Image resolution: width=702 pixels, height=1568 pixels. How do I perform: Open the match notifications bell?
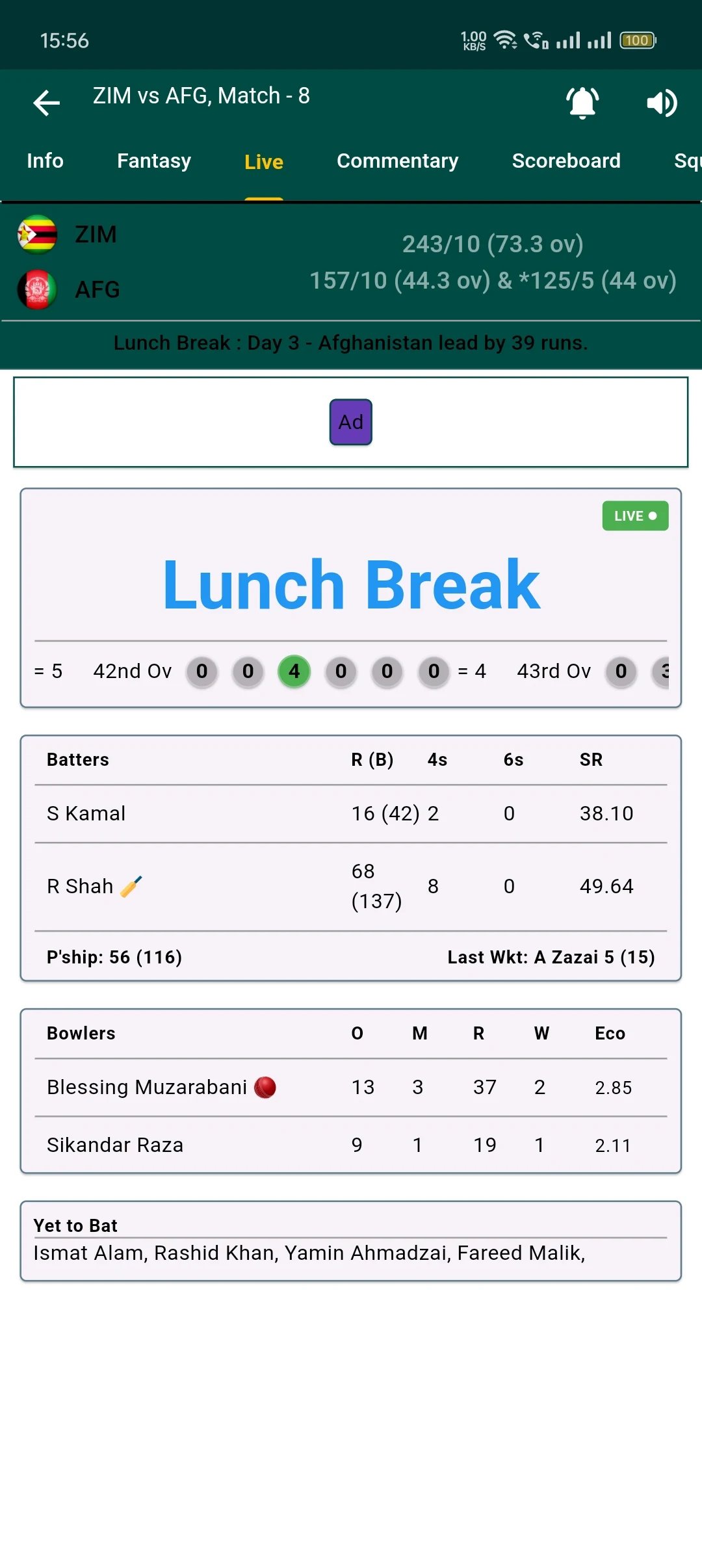coord(582,103)
